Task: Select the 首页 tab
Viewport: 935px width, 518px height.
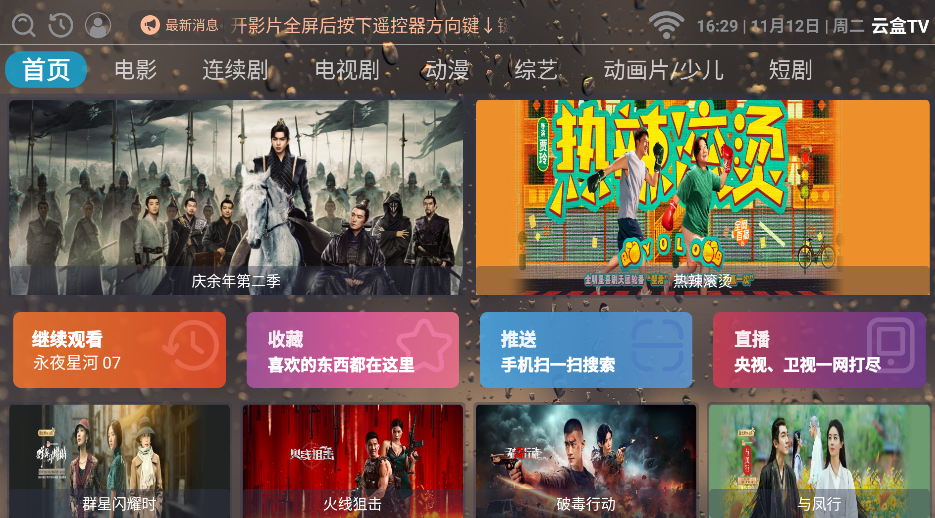Action: 46,70
